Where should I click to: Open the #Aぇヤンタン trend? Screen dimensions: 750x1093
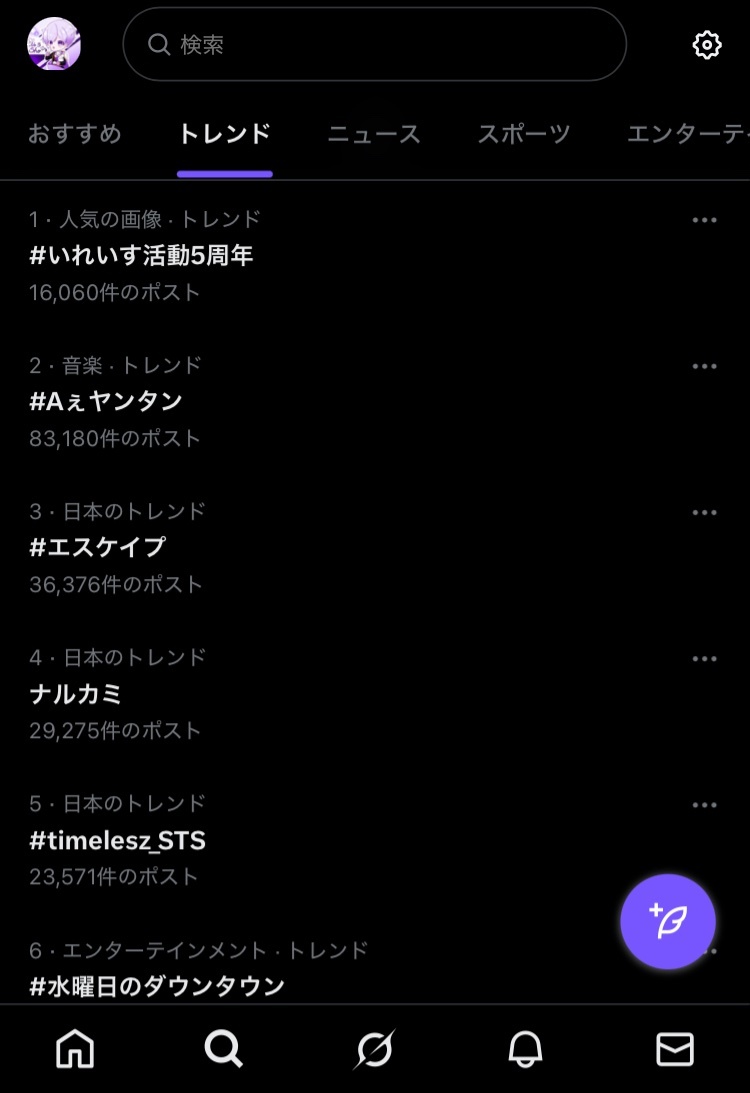click(106, 402)
